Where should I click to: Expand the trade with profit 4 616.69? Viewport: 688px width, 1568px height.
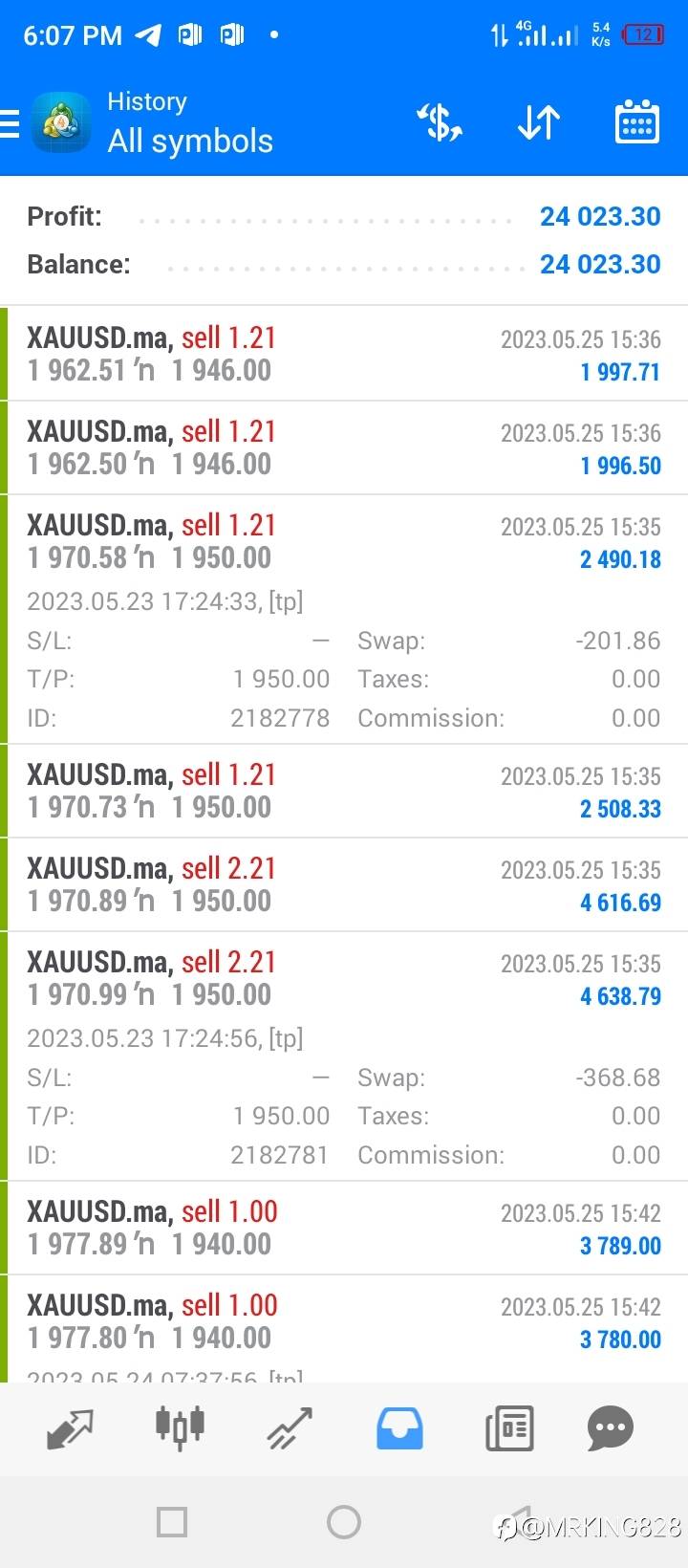344,884
